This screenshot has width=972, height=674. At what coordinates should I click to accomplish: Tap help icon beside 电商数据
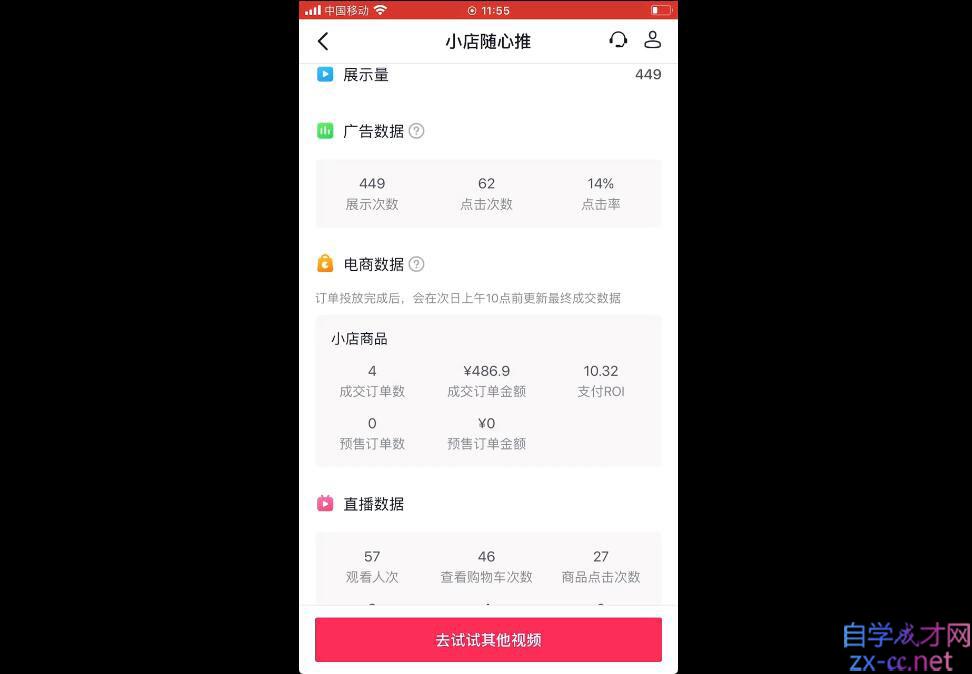tap(417, 264)
